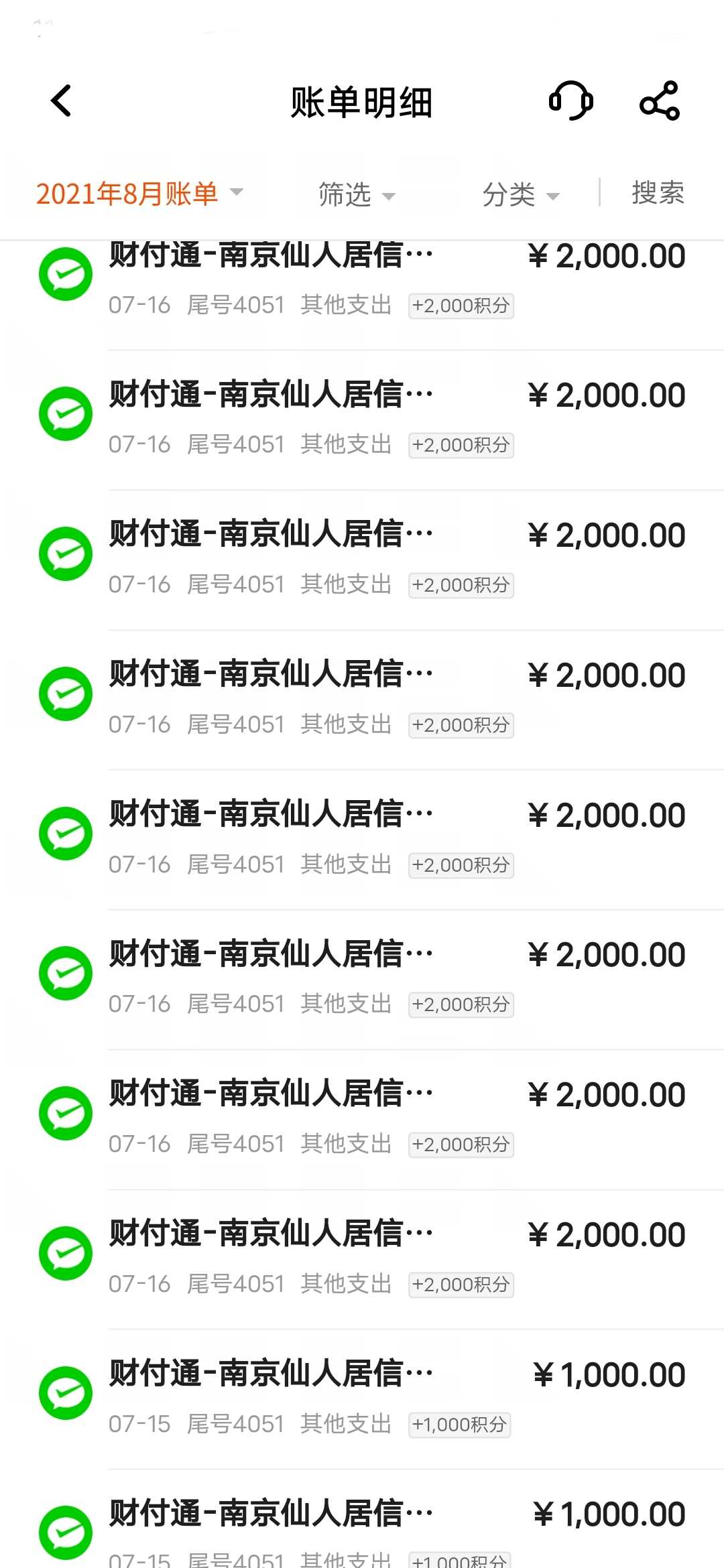Share the bill details
724x1568 pixels.
pos(660,101)
